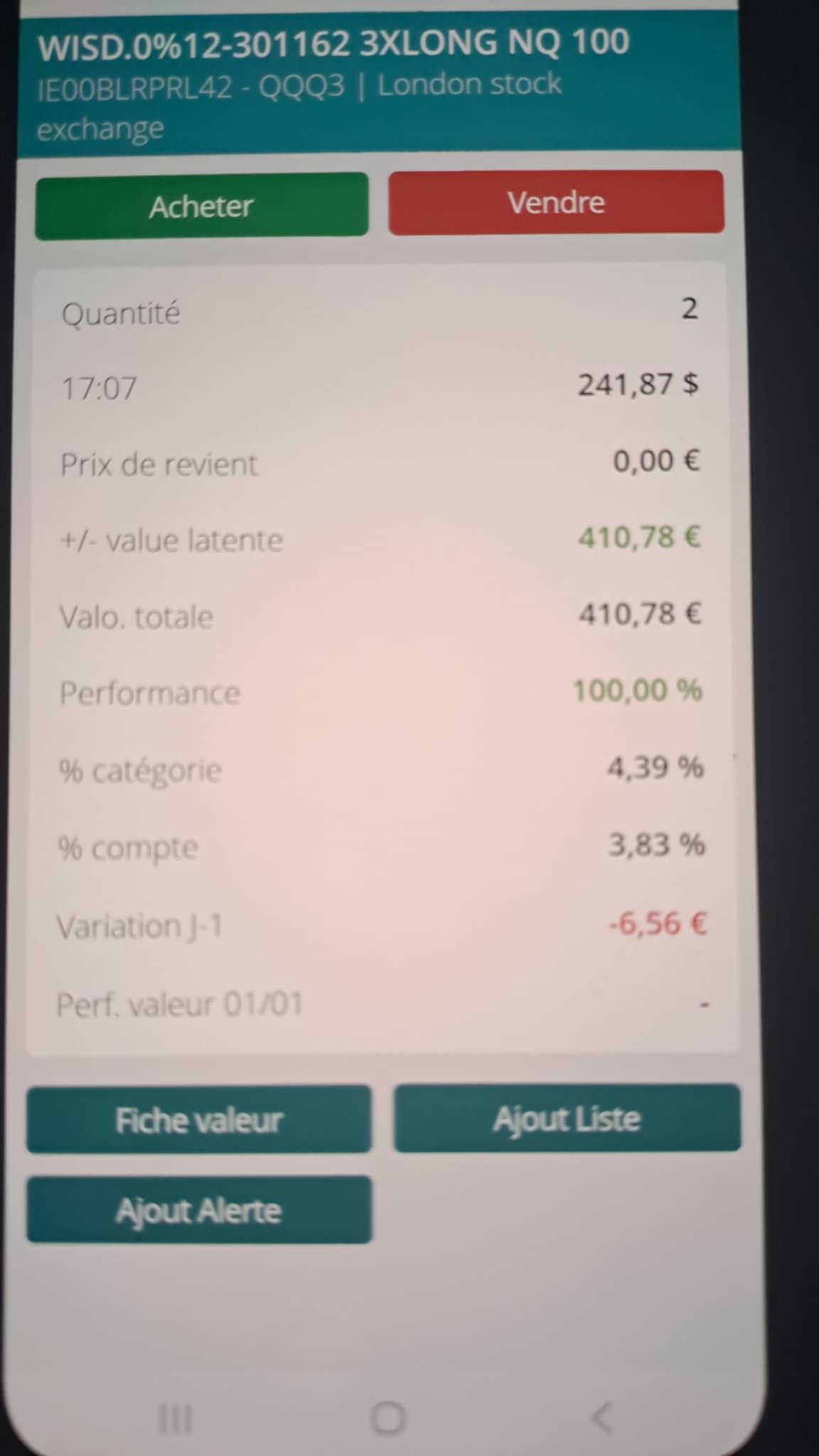Open Fiche valeur details
This screenshot has height=1456, width=819.
tap(199, 1120)
